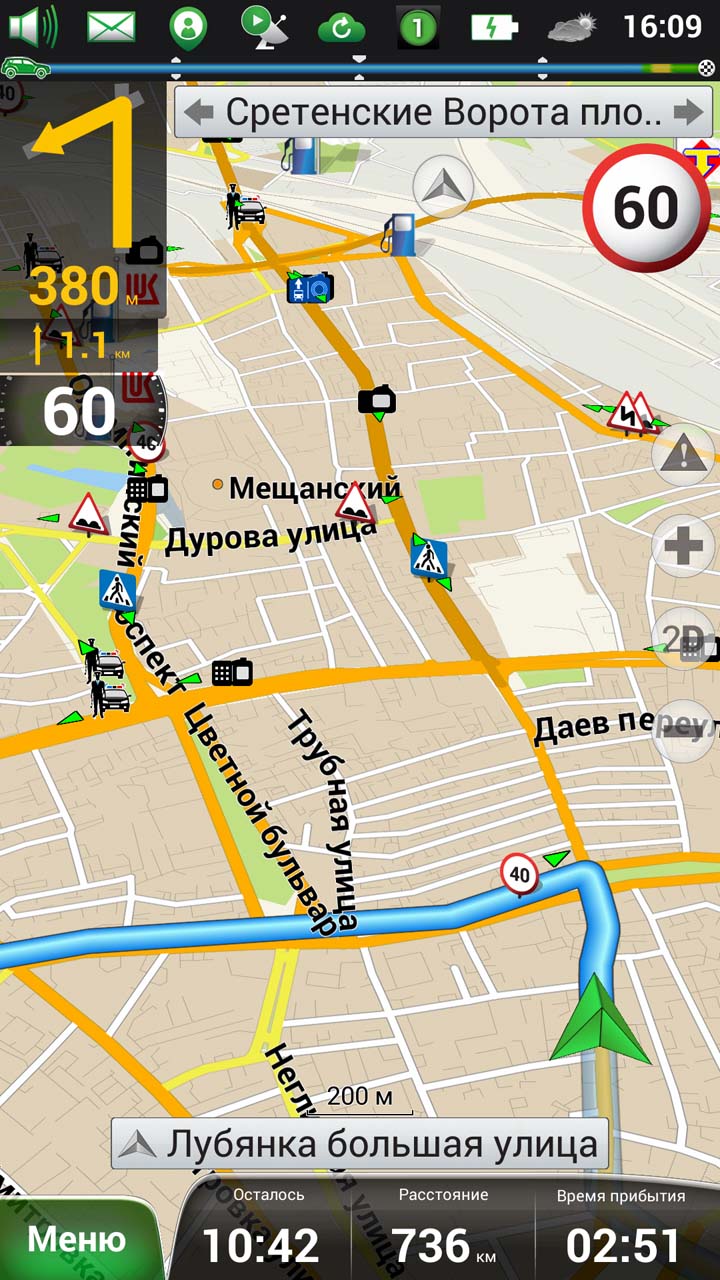The width and height of the screenshot is (720, 1280).
Task: Switch the map to 2D view
Action: [684, 639]
